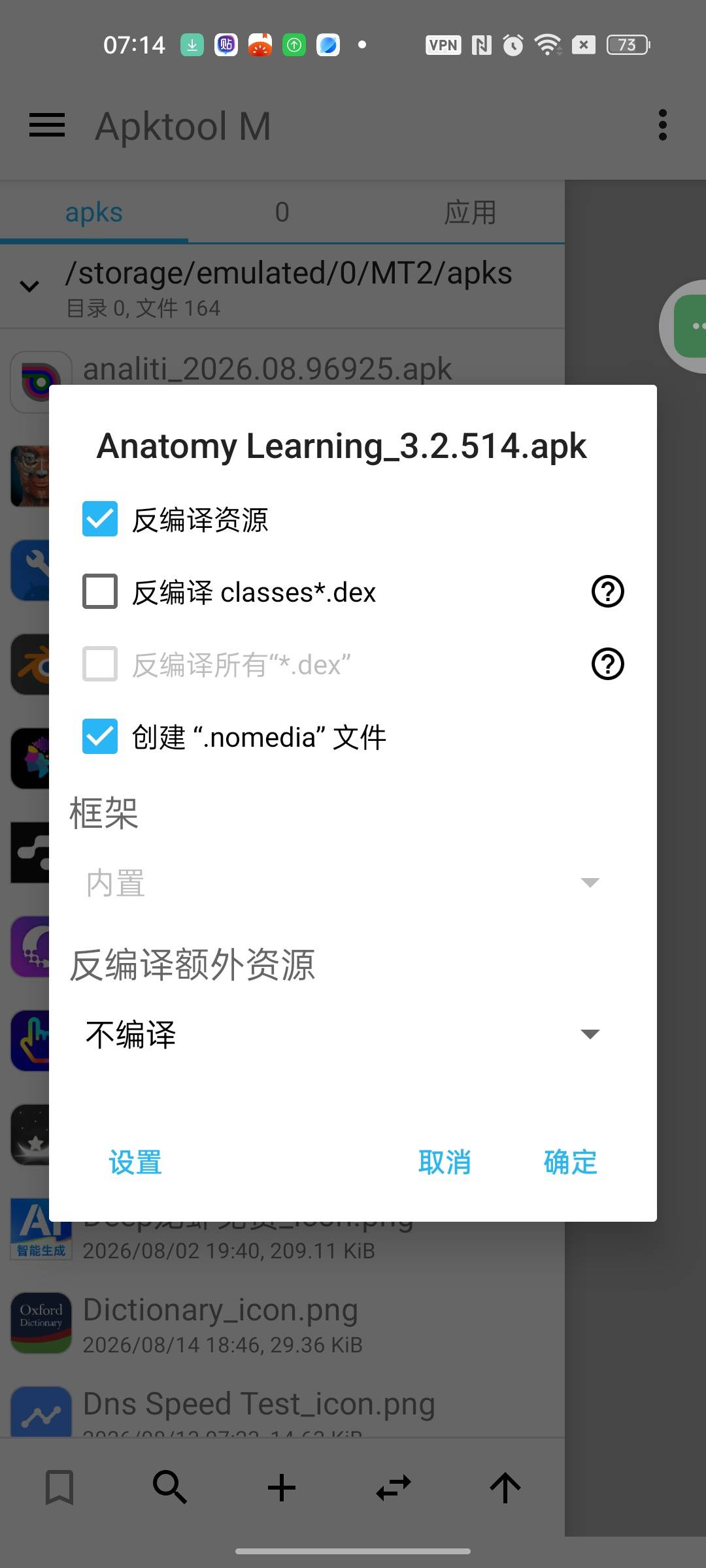Confirm decompile with 确定
This screenshot has width=706, height=1568.
point(570,1162)
